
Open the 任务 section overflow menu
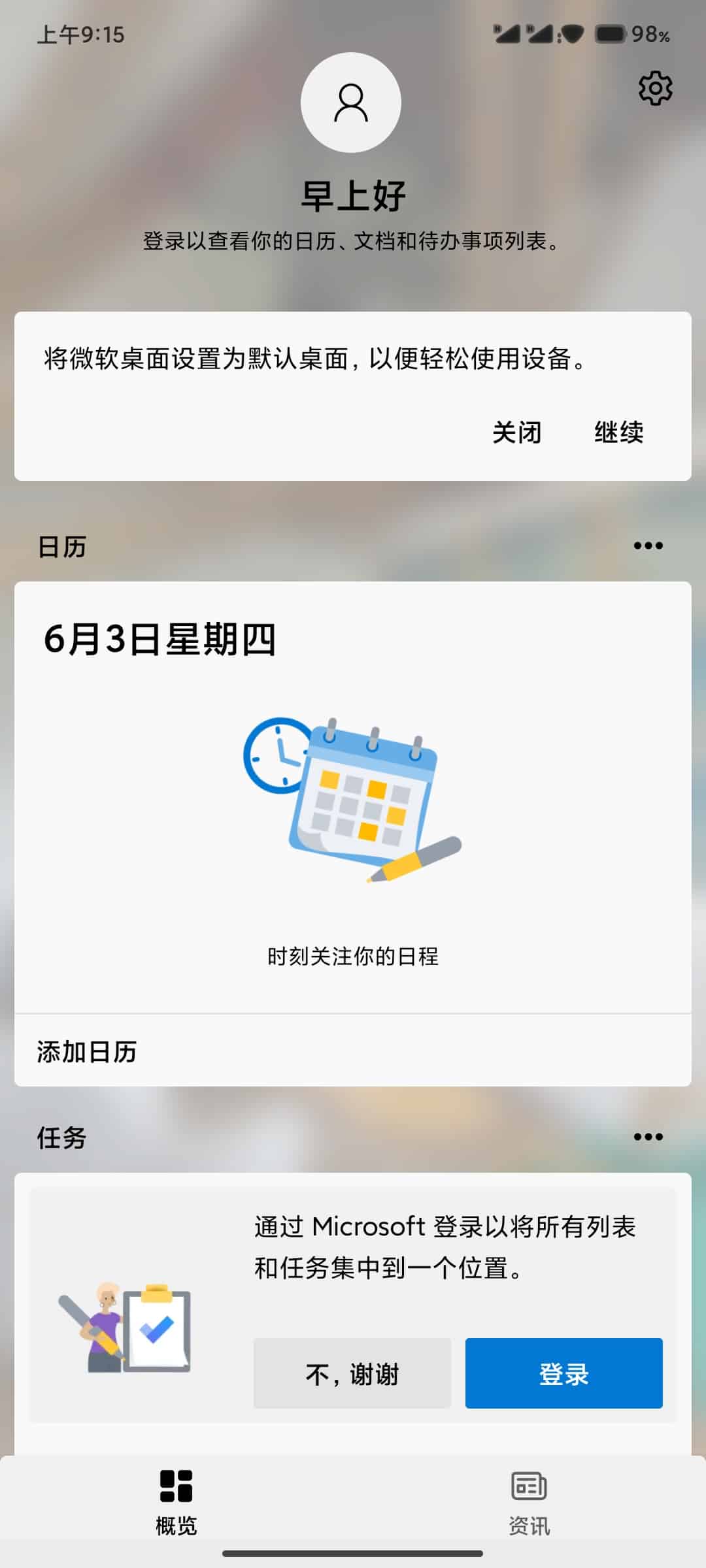click(648, 1137)
